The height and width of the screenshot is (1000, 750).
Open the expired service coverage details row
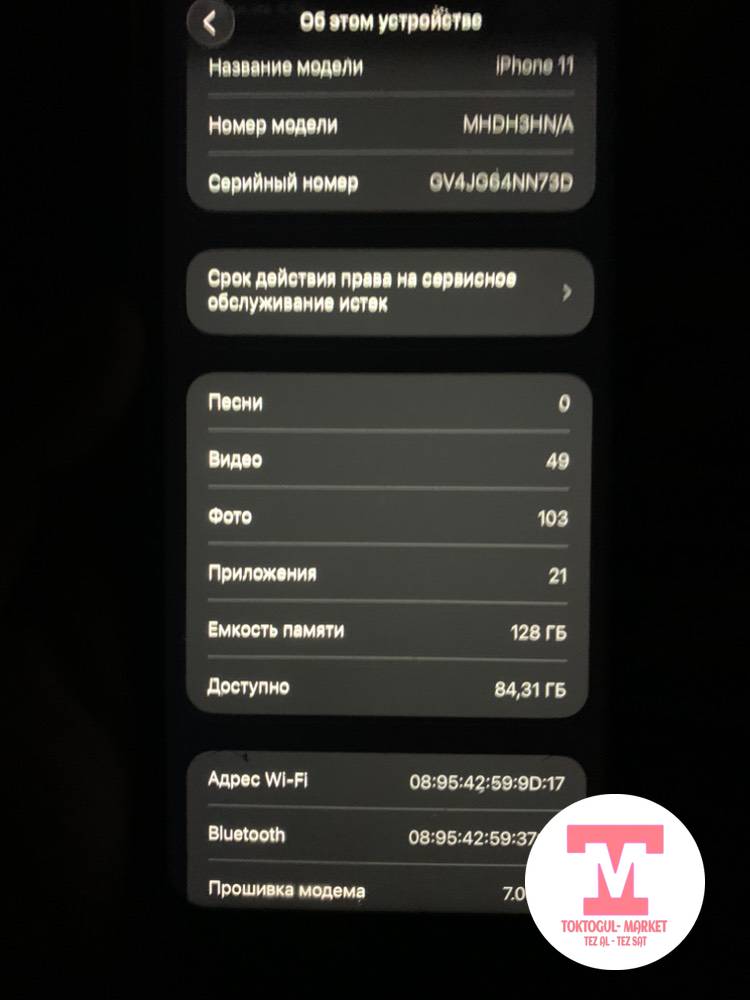click(390, 291)
